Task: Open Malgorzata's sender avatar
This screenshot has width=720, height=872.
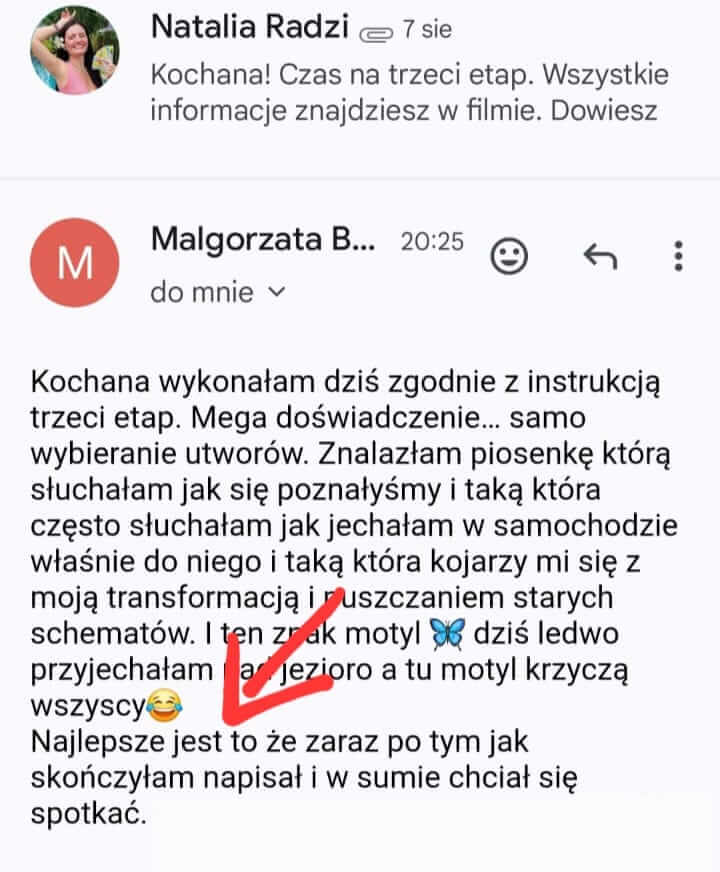Action: [x=75, y=262]
